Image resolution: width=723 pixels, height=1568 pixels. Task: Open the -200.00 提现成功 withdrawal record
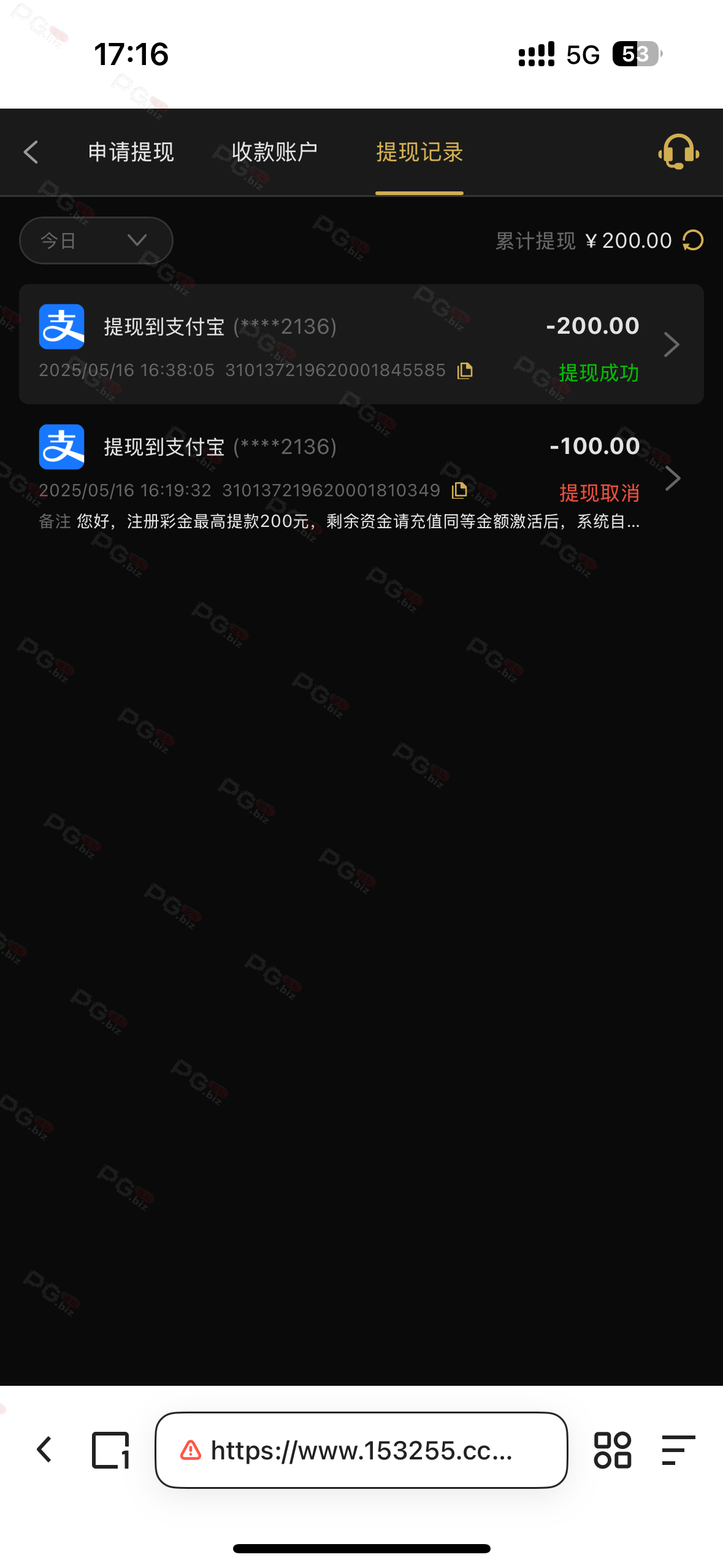point(361,344)
